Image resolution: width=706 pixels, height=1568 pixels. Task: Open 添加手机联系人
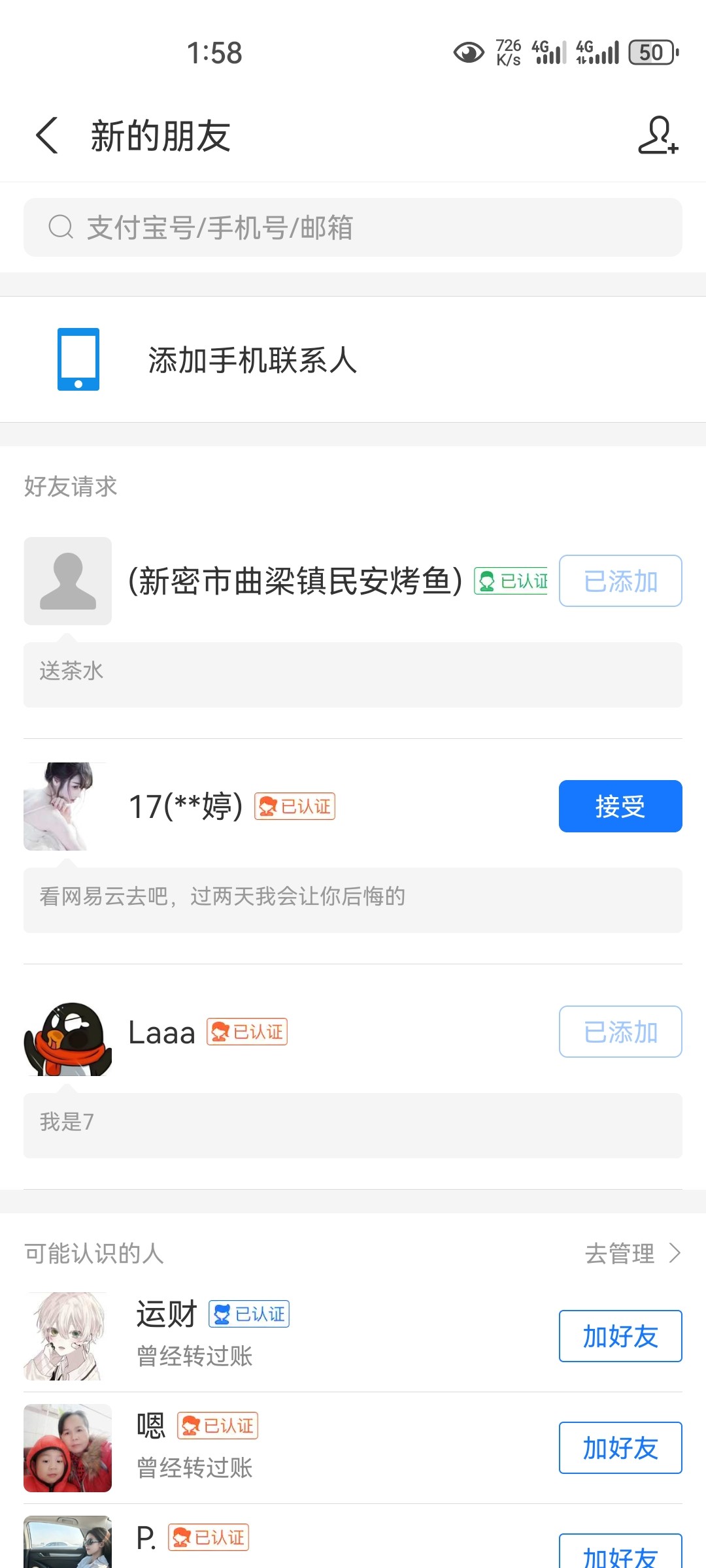pos(252,360)
